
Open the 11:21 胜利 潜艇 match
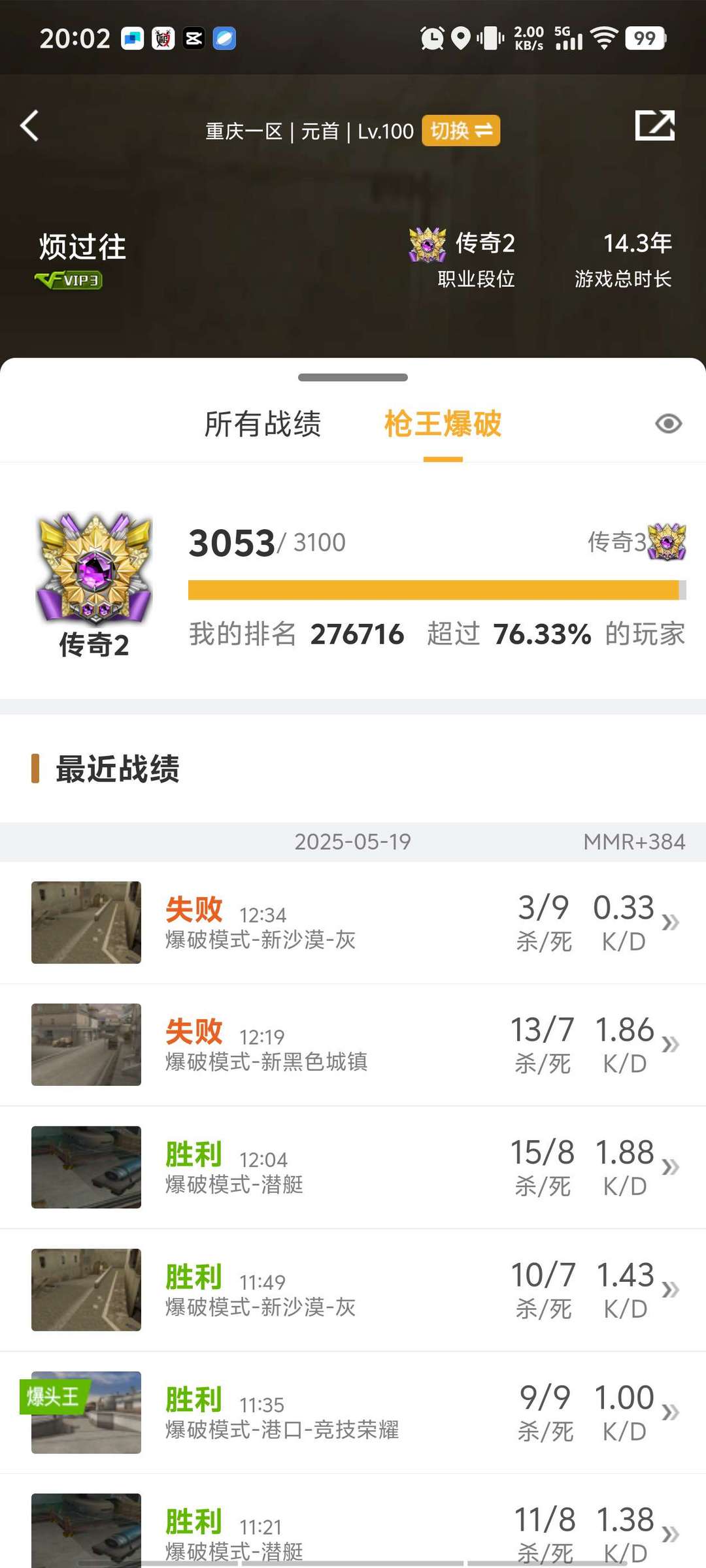click(x=353, y=1529)
